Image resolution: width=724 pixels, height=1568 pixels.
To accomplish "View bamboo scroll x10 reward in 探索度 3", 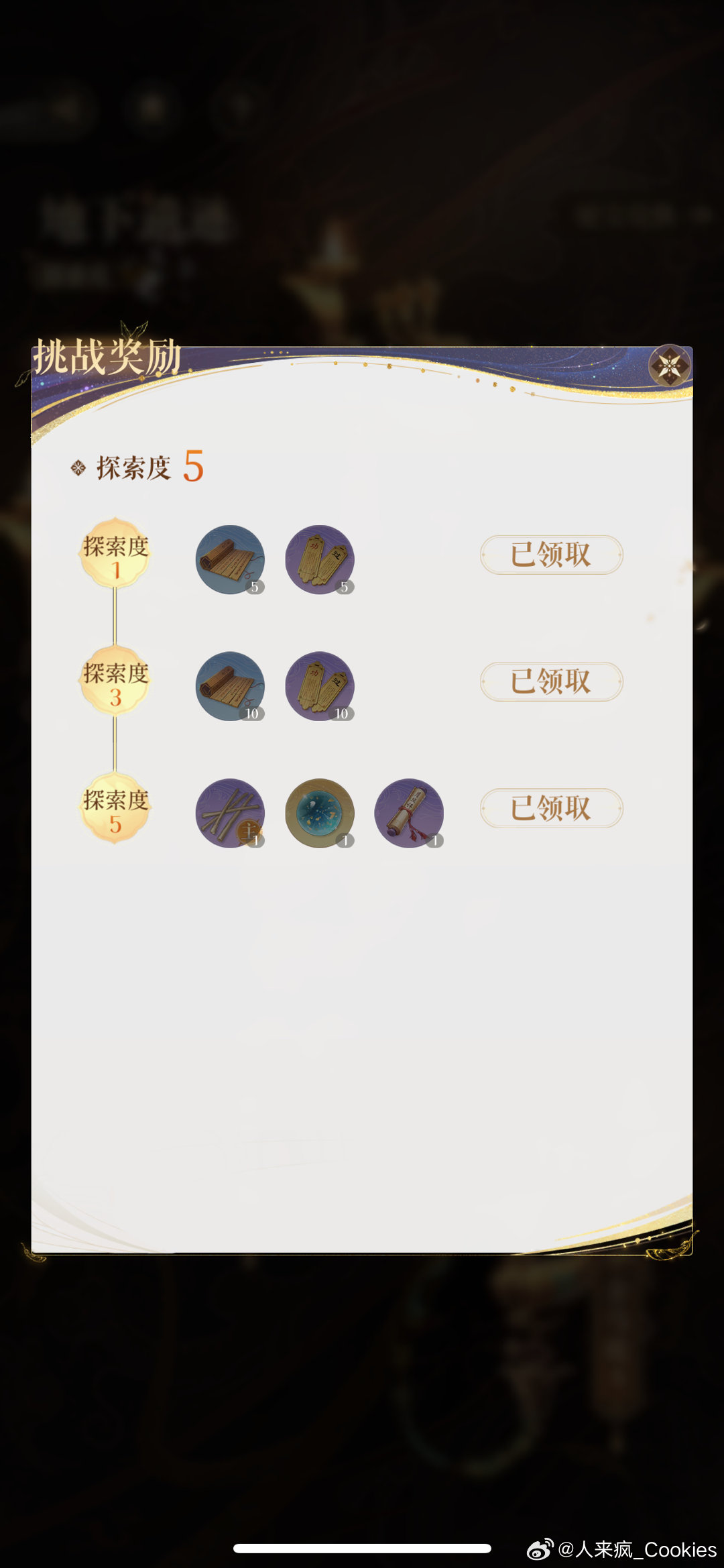I will click(x=230, y=686).
